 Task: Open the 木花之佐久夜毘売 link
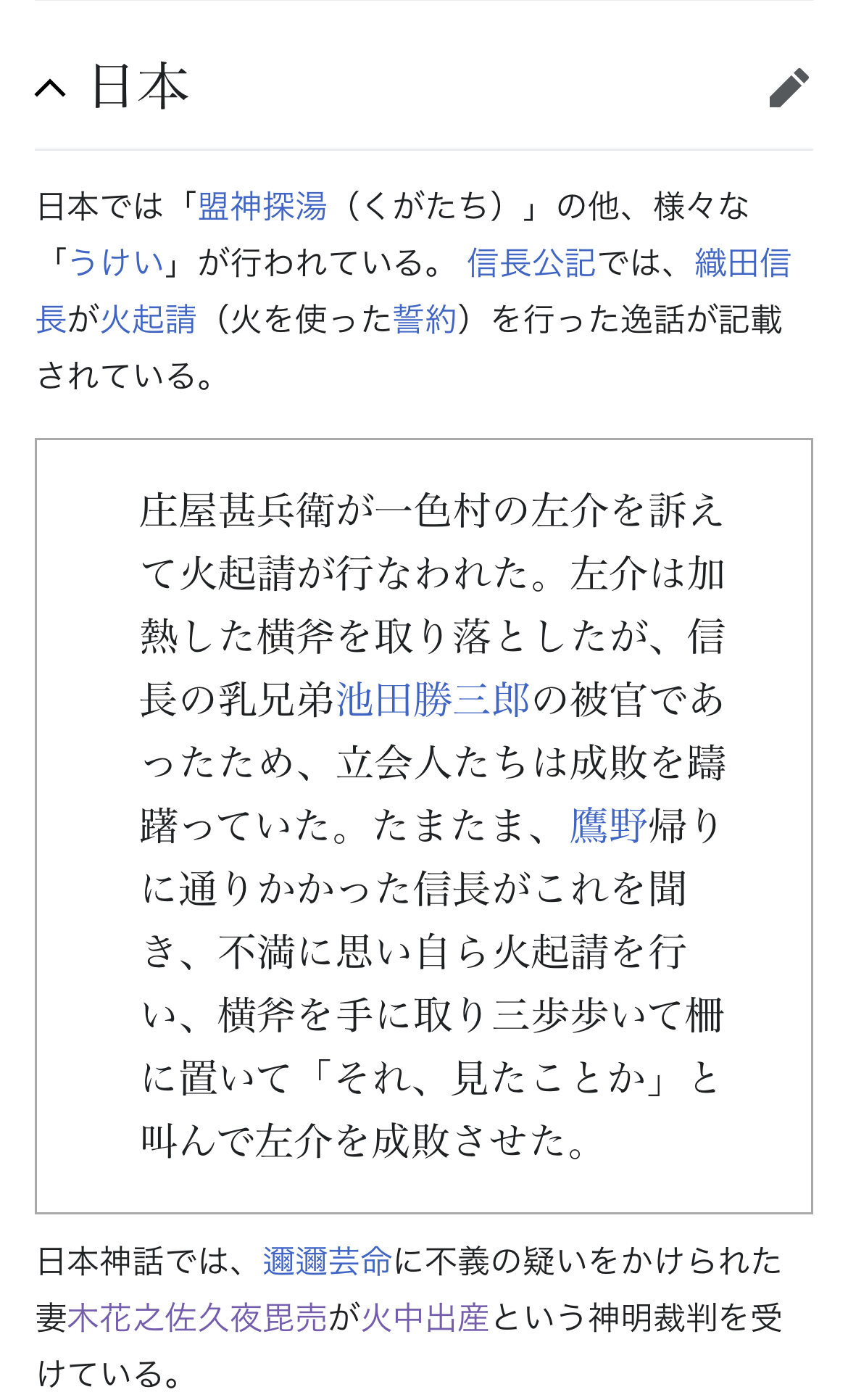tap(197, 1318)
